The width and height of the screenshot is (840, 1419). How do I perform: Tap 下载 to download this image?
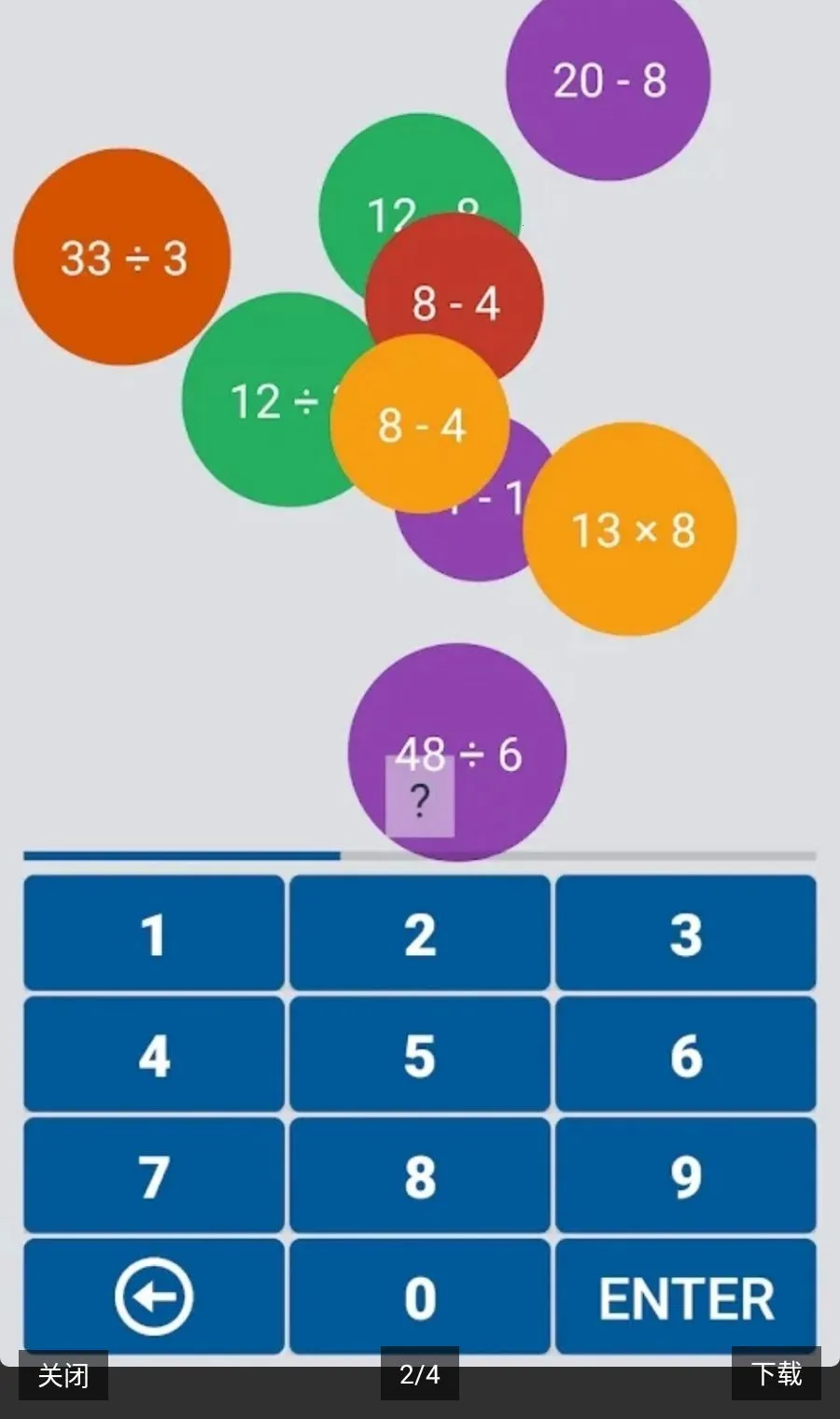click(x=777, y=1374)
